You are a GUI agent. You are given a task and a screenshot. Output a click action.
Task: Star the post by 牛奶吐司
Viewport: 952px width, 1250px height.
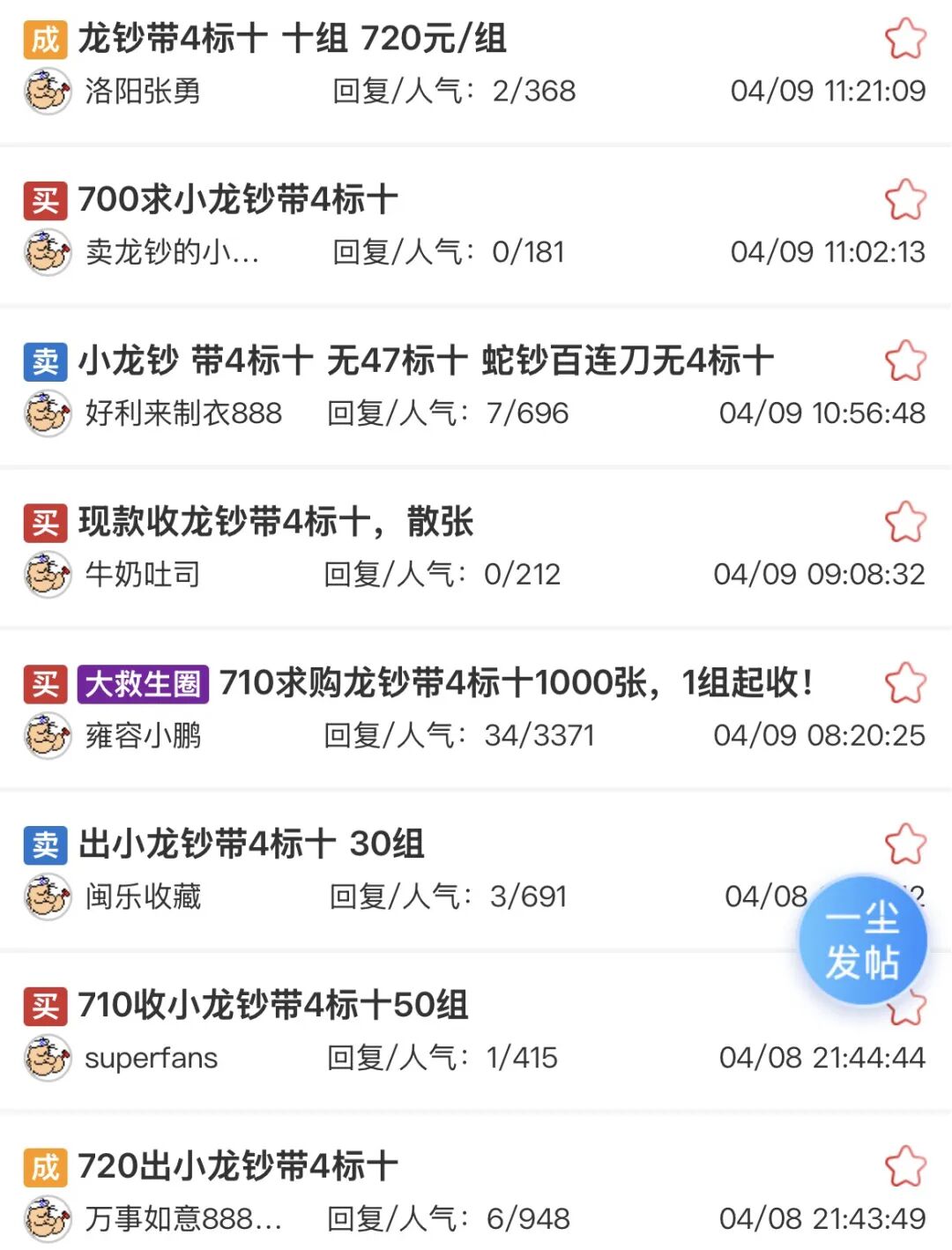coord(905,522)
